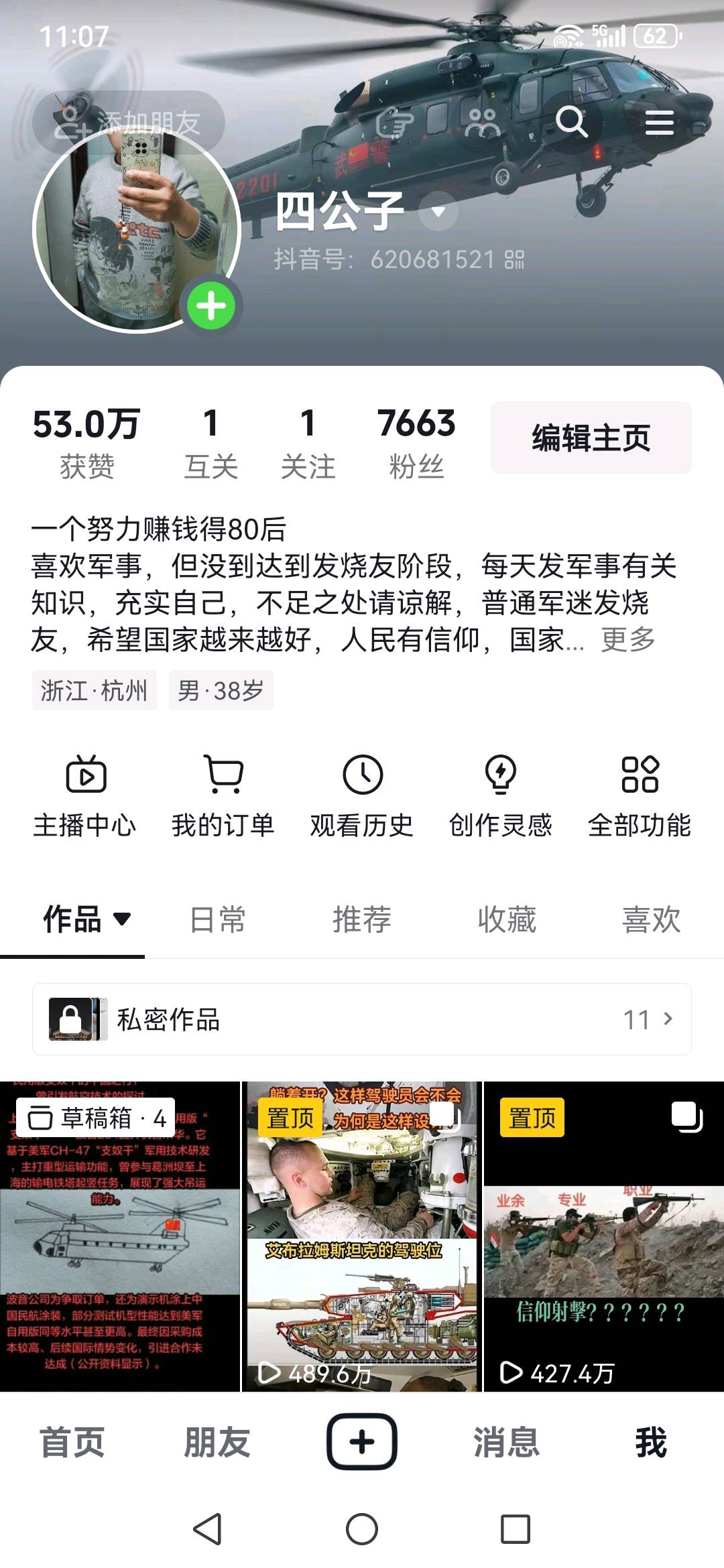Image resolution: width=724 pixels, height=1568 pixels.
Task: Switch to the 收藏 favorites tab
Action: pyautogui.click(x=507, y=919)
